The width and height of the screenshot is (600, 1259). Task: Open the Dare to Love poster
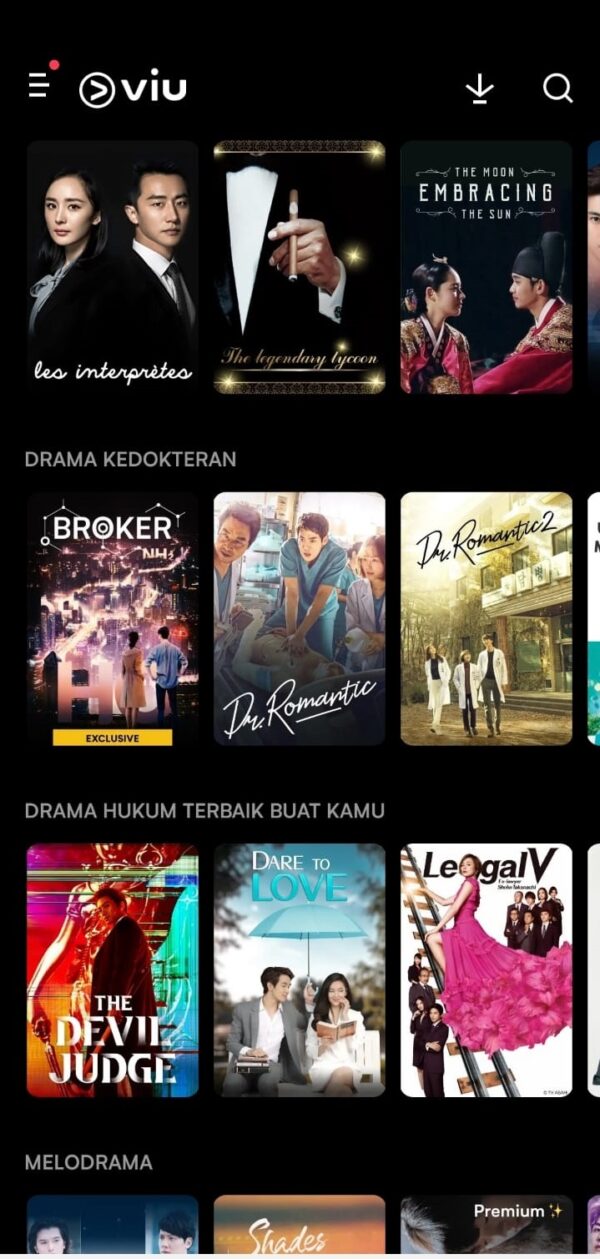[299, 970]
